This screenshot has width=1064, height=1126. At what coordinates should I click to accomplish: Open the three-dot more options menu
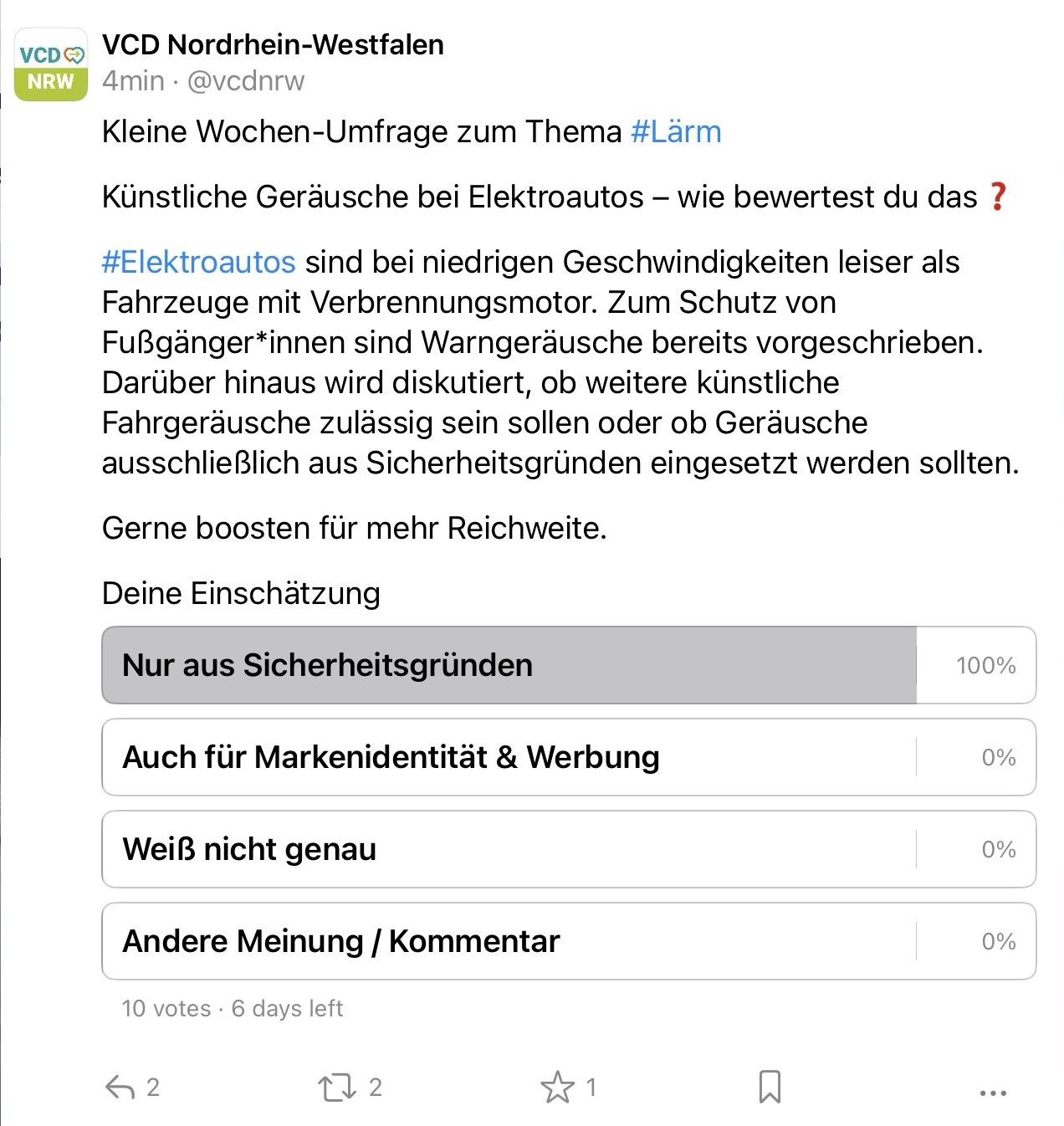pos(992,1093)
